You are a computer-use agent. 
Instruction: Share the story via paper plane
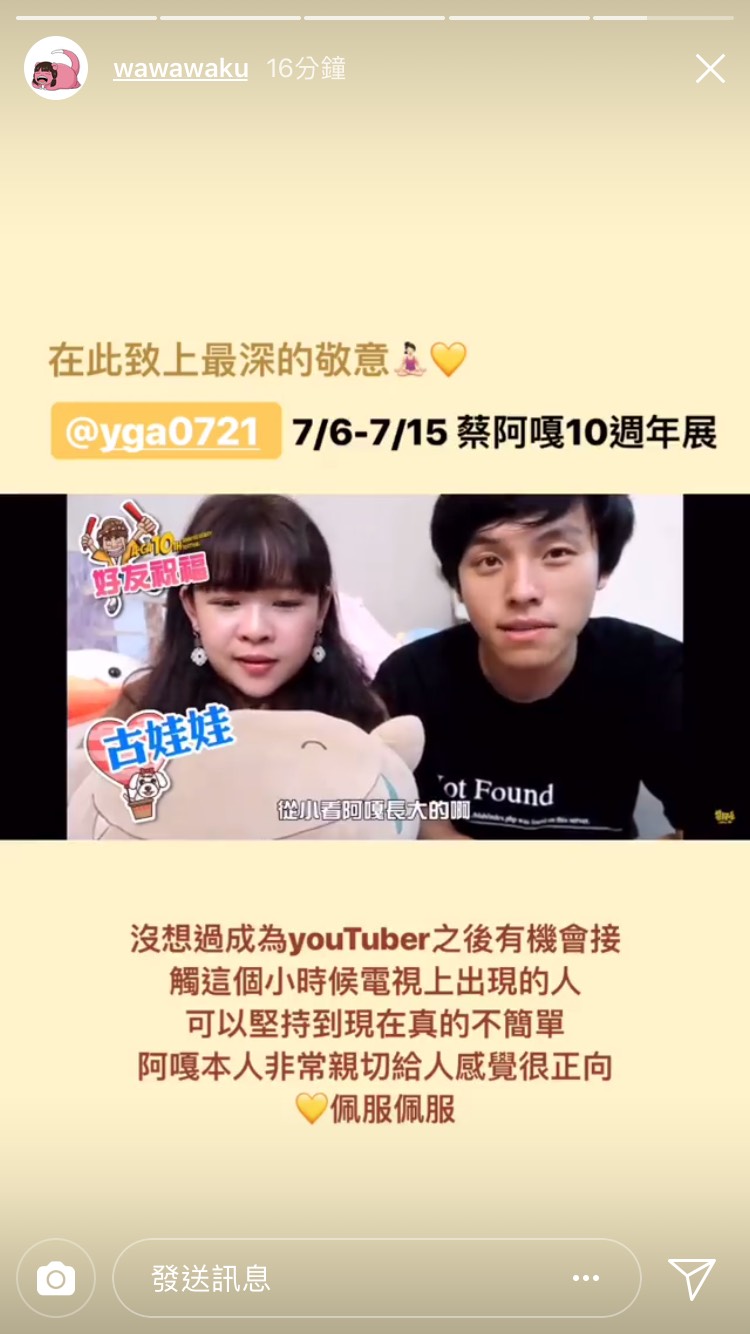pos(692,1278)
